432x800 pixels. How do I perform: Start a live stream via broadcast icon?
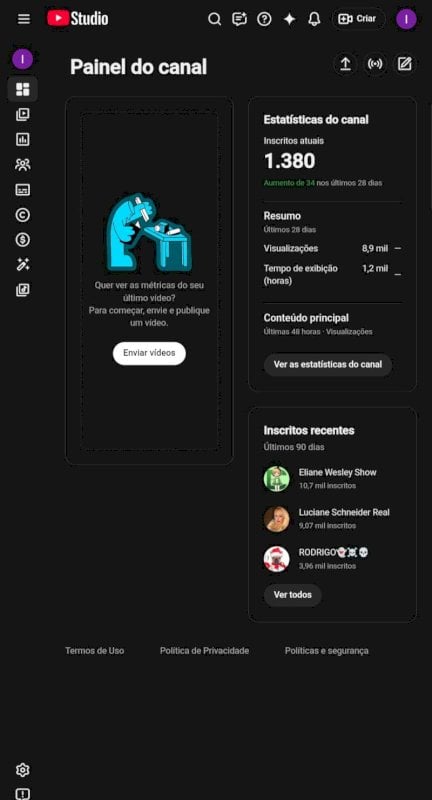375,64
